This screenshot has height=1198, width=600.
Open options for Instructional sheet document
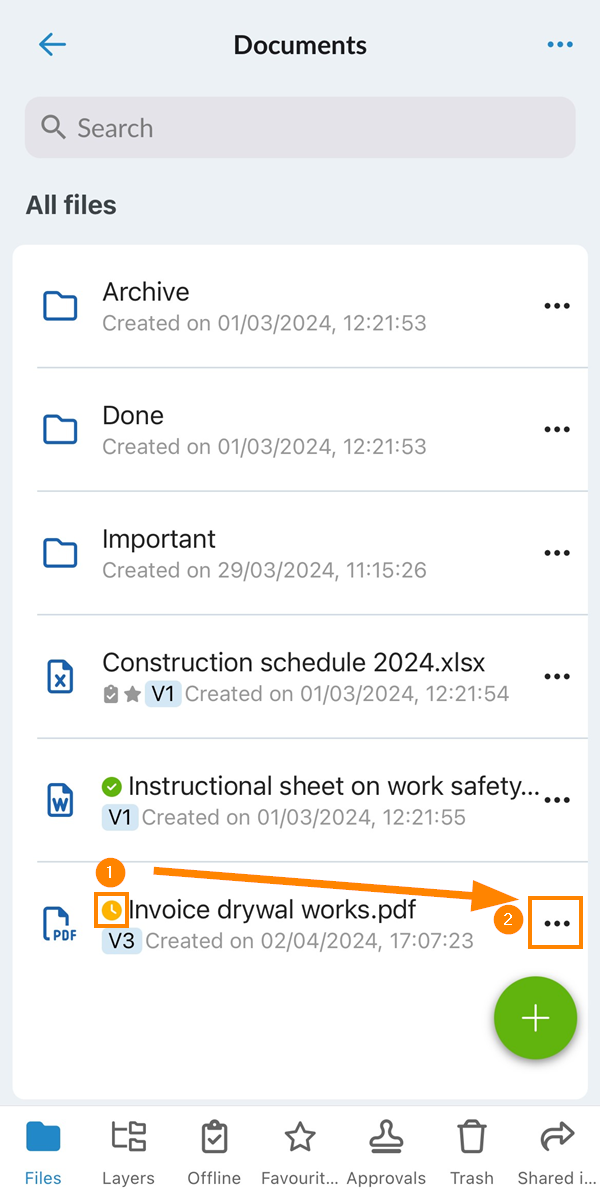[556, 800]
